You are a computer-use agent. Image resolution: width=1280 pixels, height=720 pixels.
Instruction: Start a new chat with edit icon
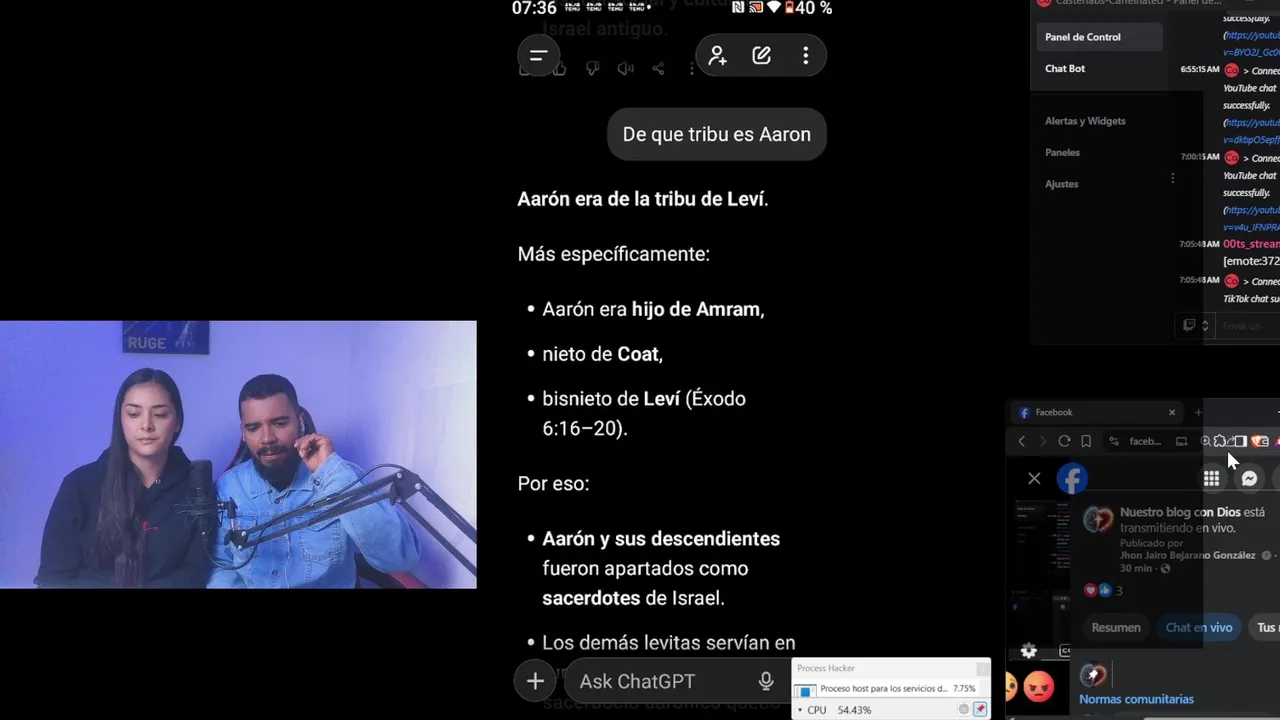[762, 56]
